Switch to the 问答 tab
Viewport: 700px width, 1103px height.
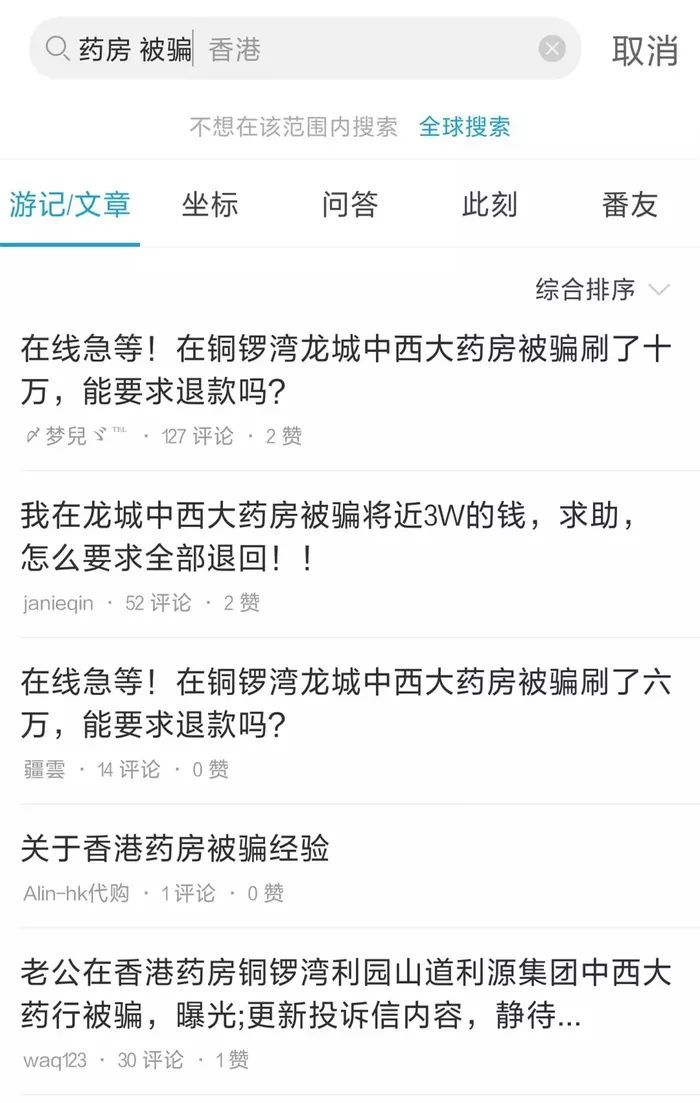pyautogui.click(x=350, y=205)
